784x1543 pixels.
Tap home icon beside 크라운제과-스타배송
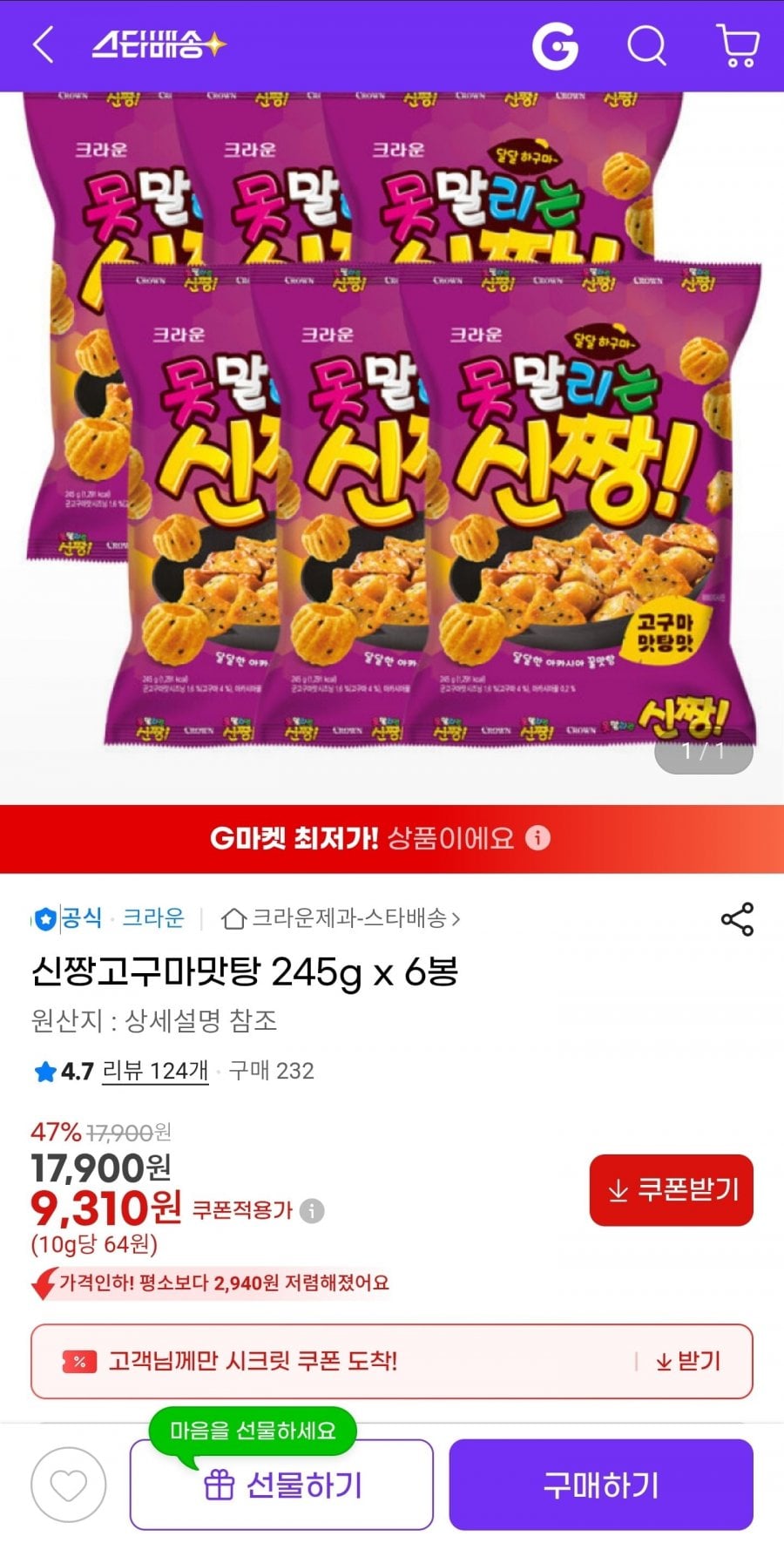232,918
